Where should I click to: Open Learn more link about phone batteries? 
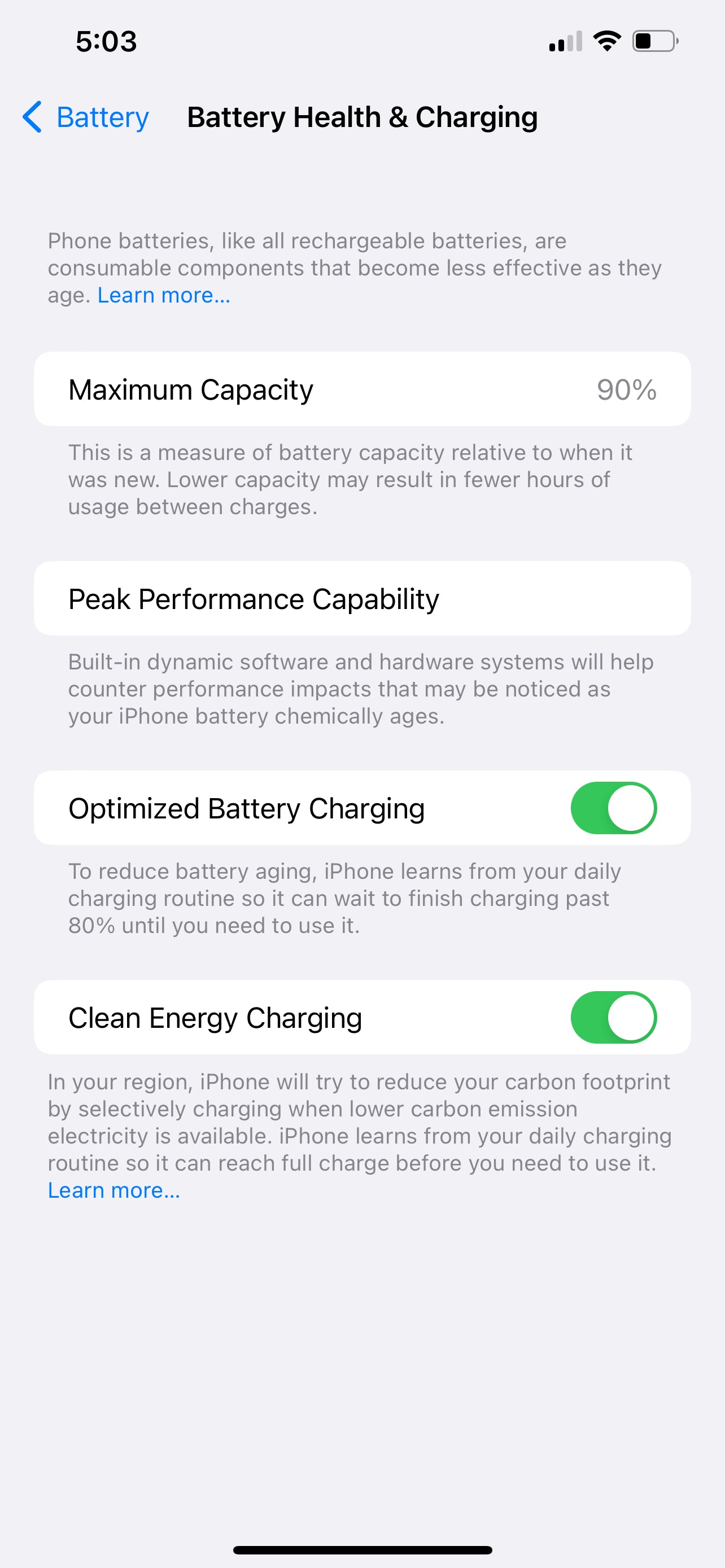coord(164,295)
